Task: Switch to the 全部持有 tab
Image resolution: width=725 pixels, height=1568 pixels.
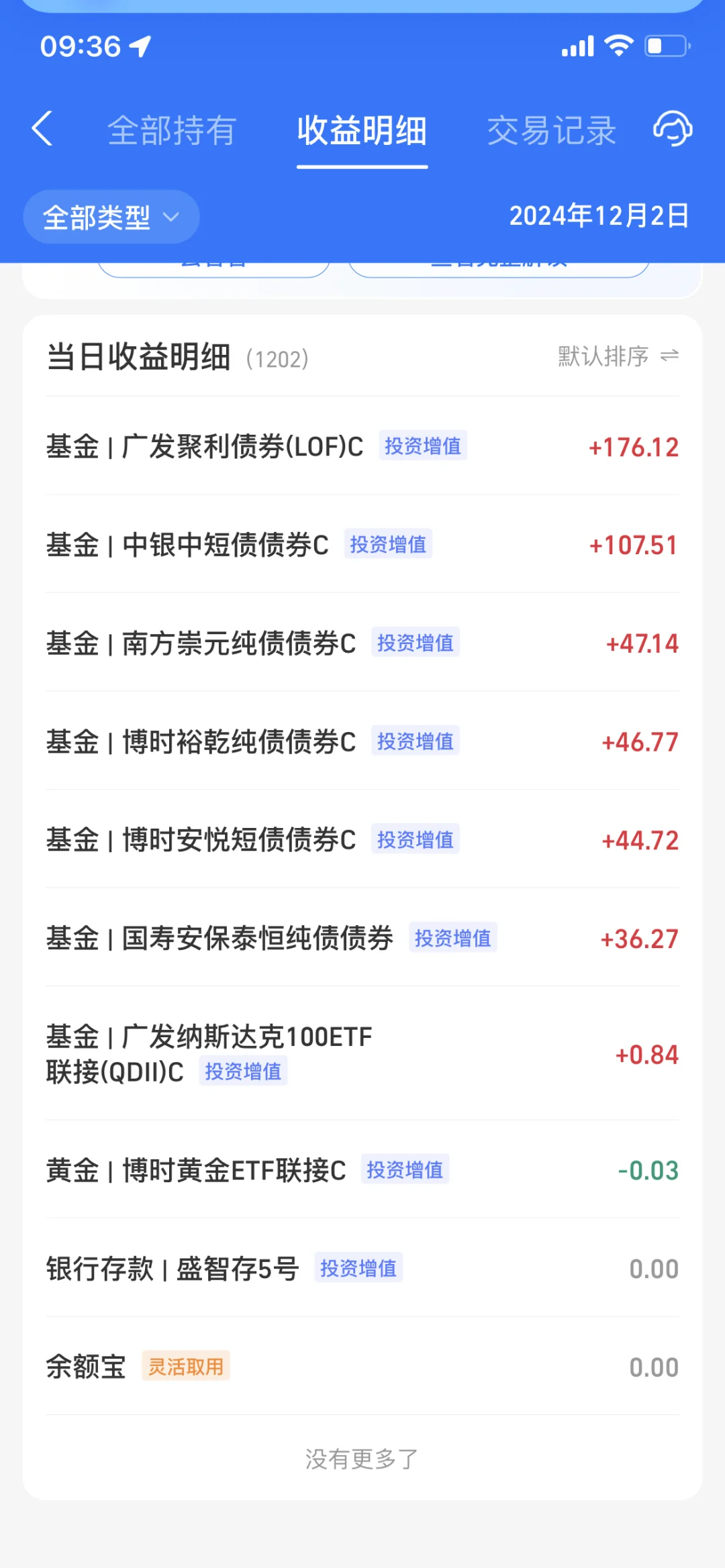Action: [172, 130]
